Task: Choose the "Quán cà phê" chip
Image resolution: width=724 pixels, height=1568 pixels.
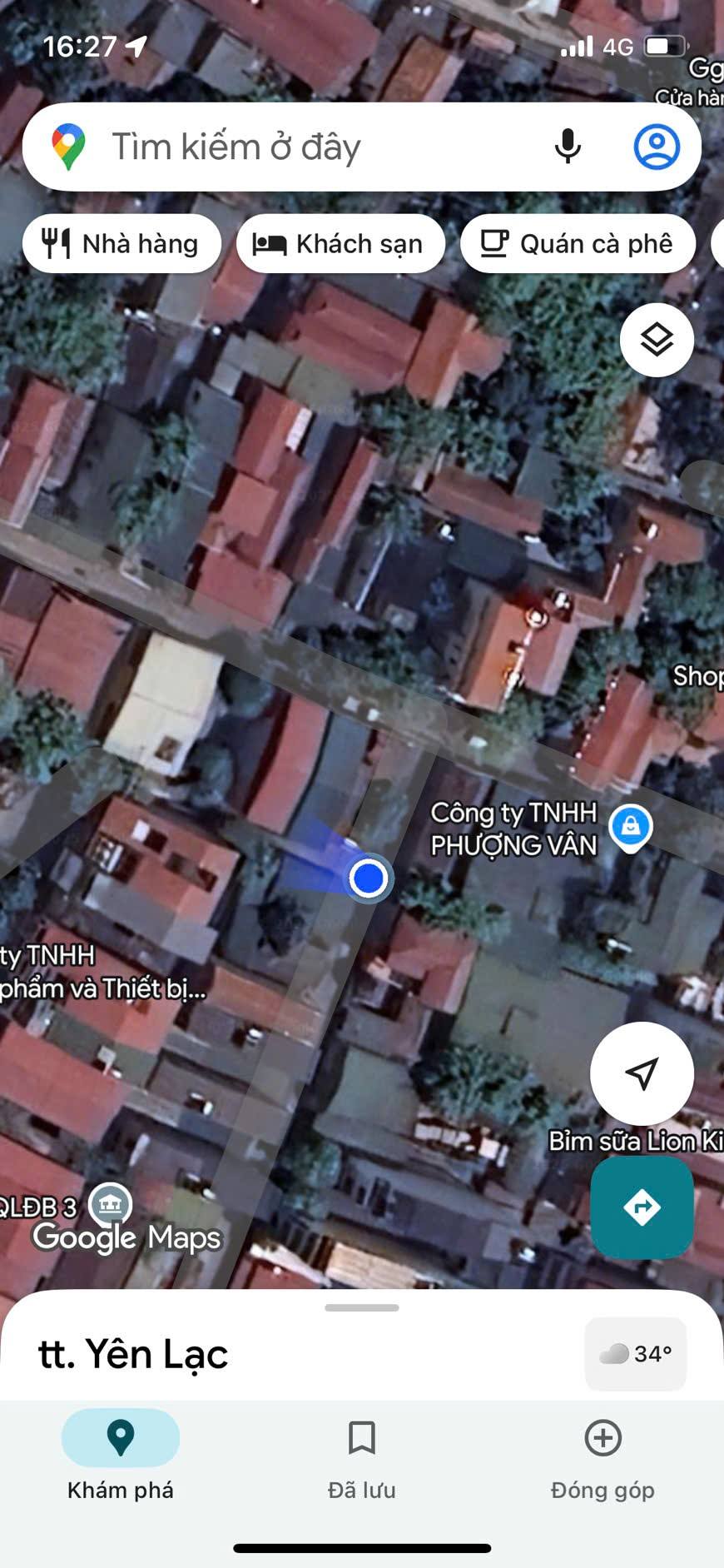Action: click(x=578, y=244)
